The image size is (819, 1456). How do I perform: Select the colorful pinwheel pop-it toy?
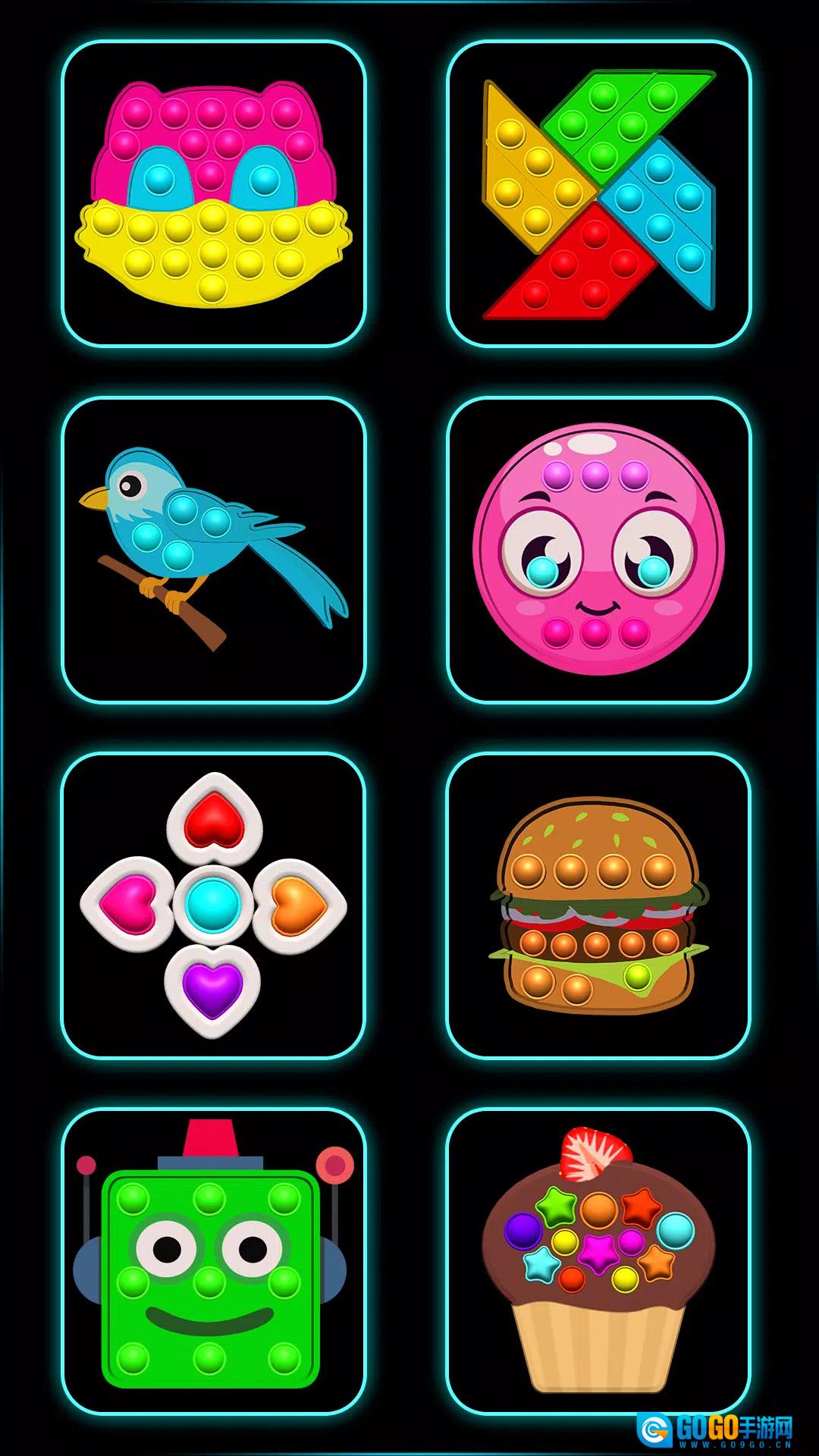pyautogui.click(x=598, y=194)
